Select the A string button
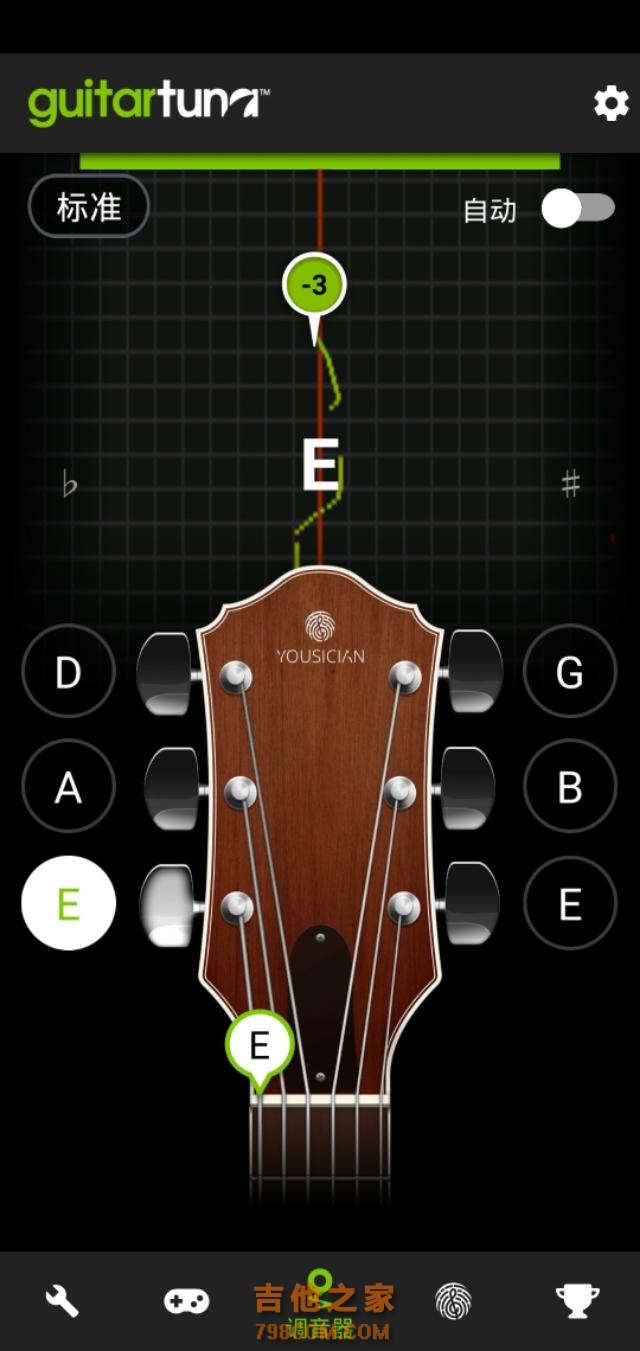Screen dimensions: 640x1351 point(68,788)
